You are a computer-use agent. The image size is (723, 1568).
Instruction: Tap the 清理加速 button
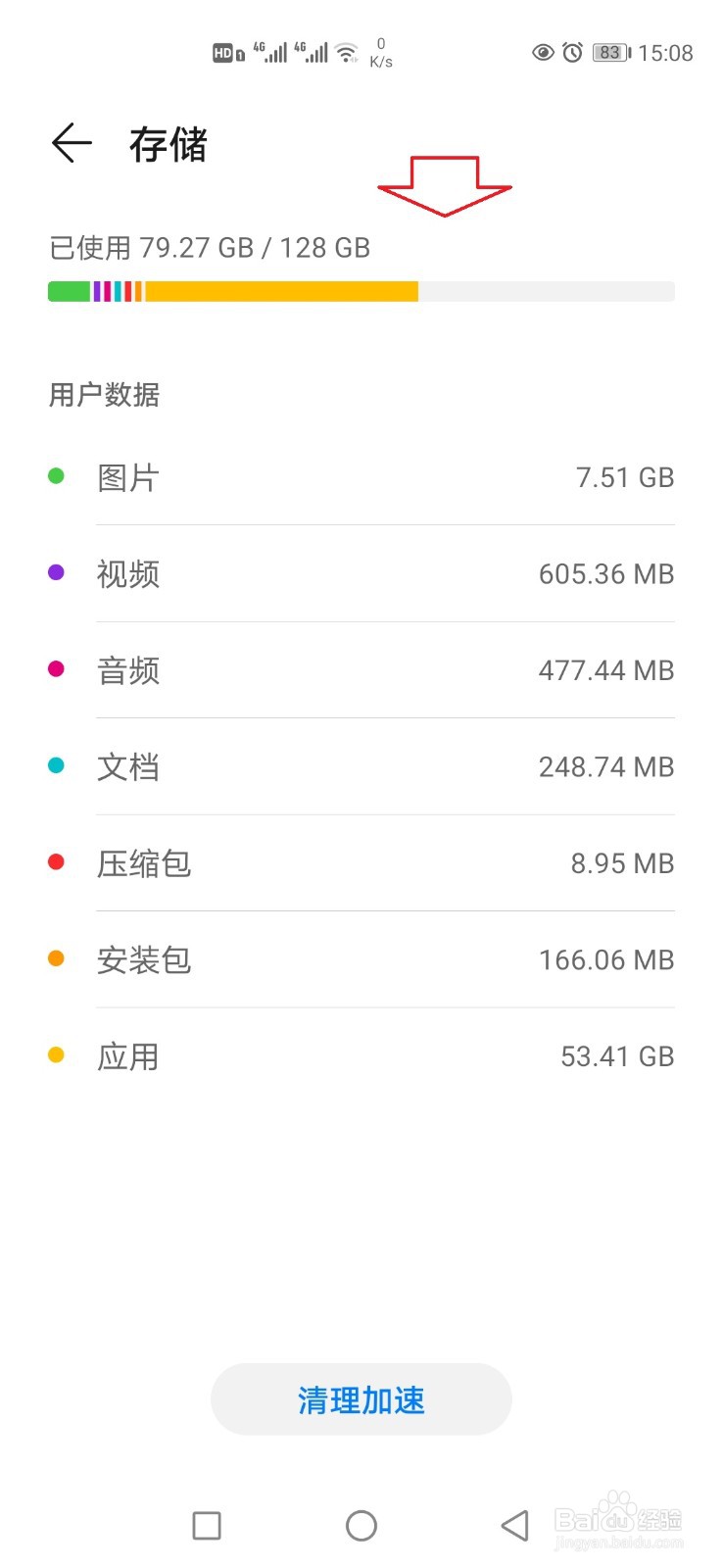click(x=361, y=1399)
